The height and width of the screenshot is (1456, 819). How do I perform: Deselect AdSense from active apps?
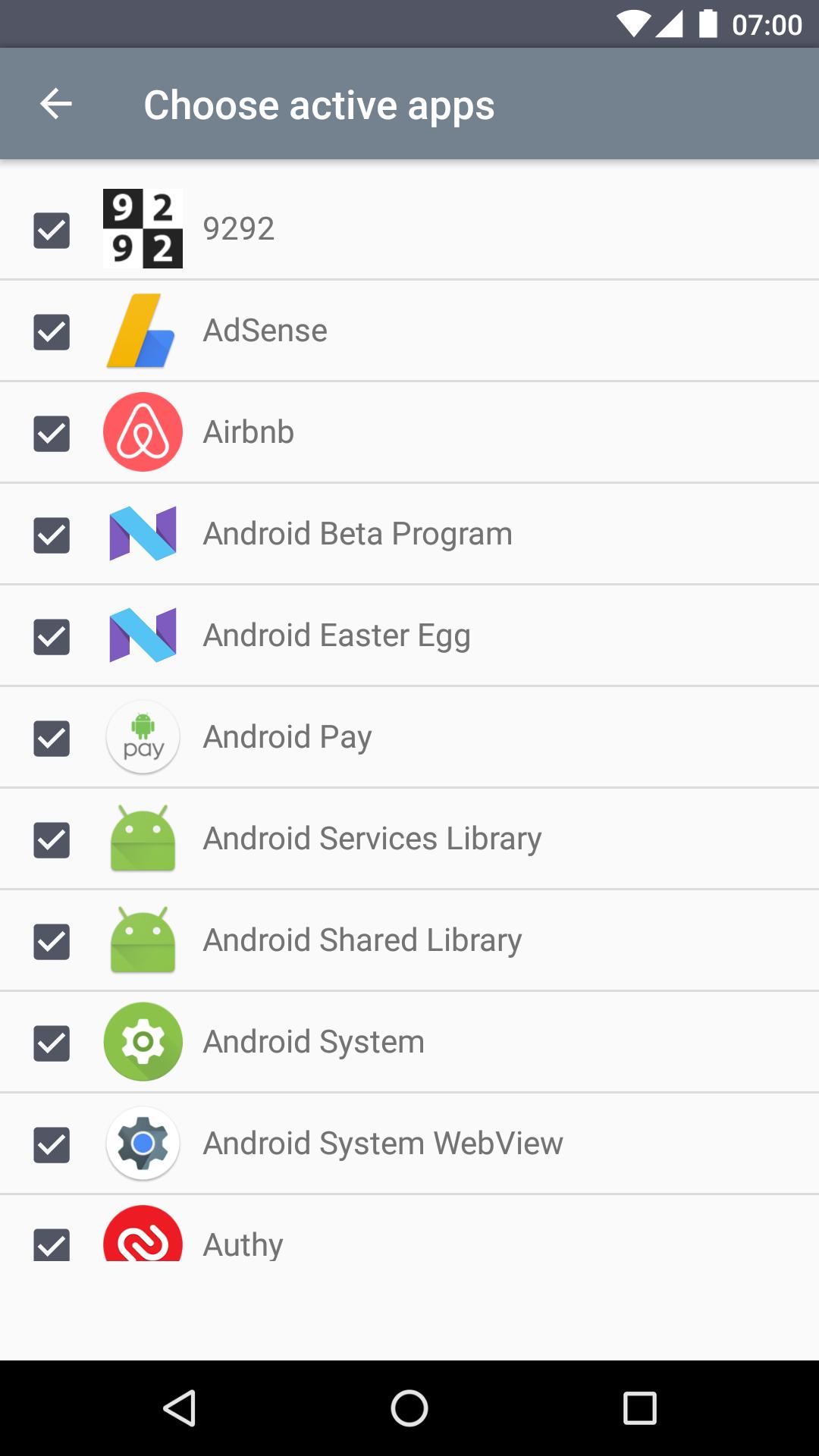pyautogui.click(x=52, y=332)
